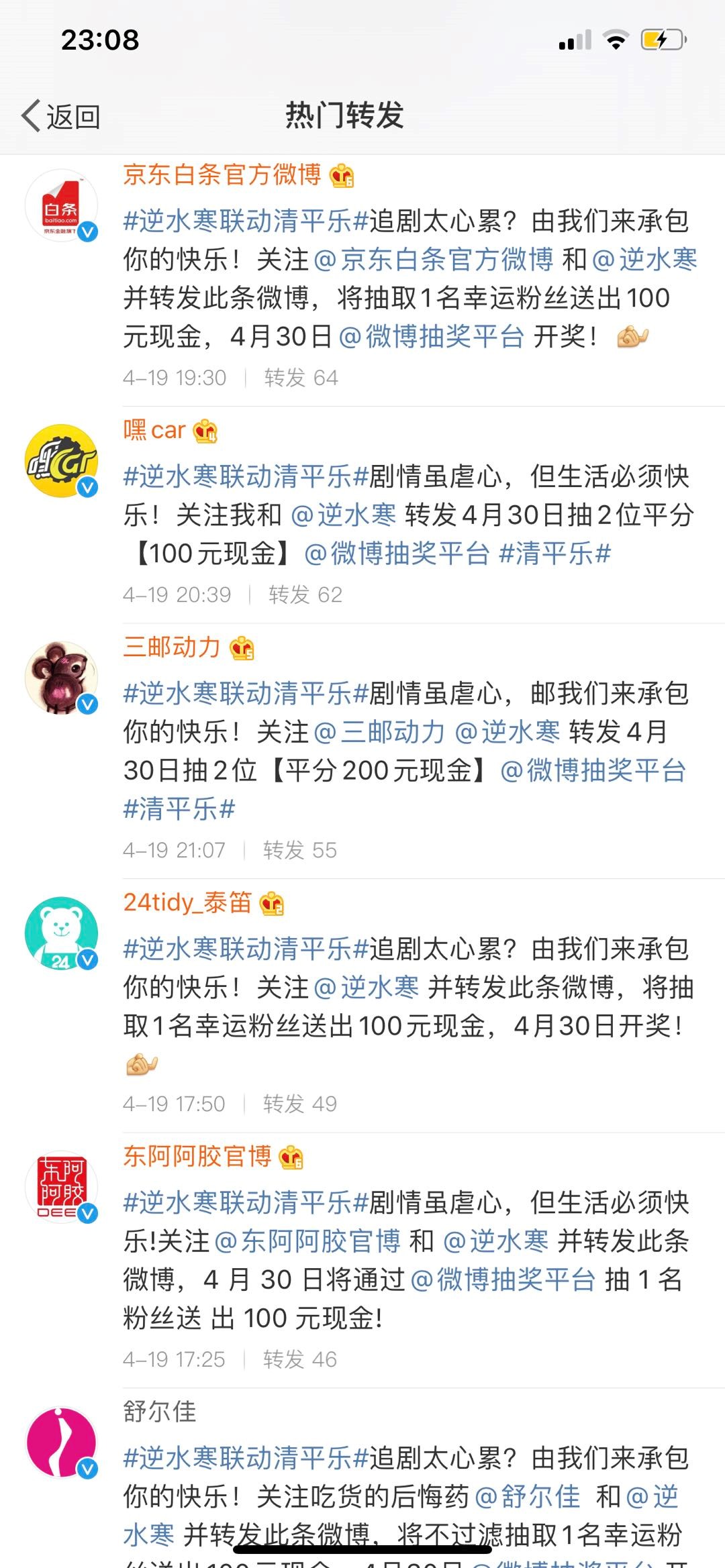Open @微博抽奖平台 mention in 京东白条 post
Image resolution: width=725 pixels, height=1568 pixels.
[431, 336]
